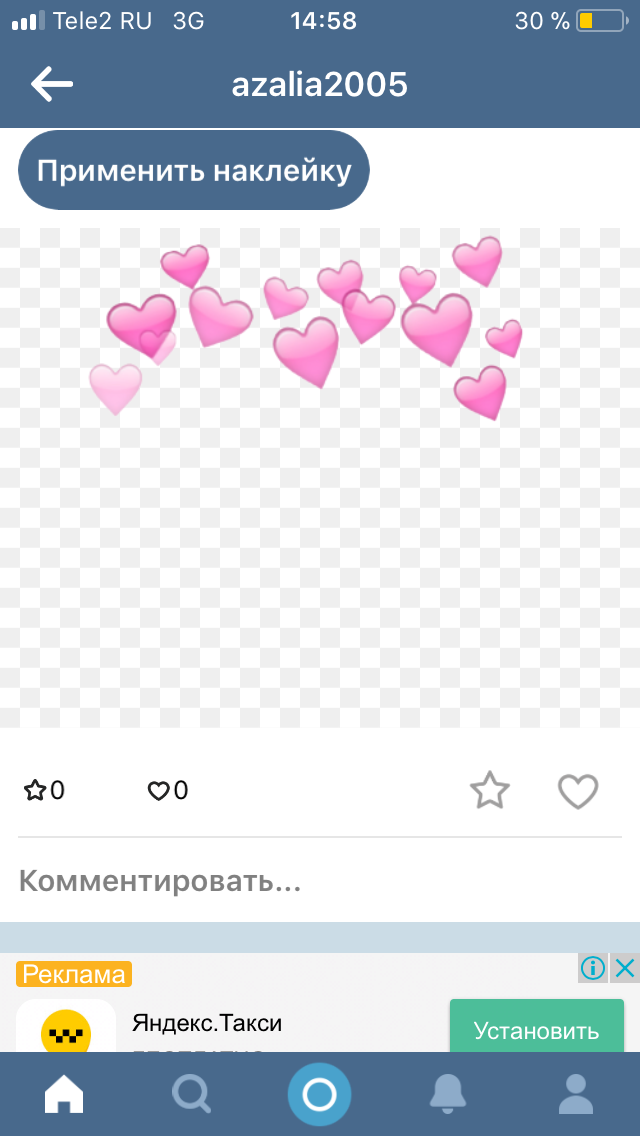640x1136 pixels.
Task: Go back using the arrow icon
Action: click(51, 85)
